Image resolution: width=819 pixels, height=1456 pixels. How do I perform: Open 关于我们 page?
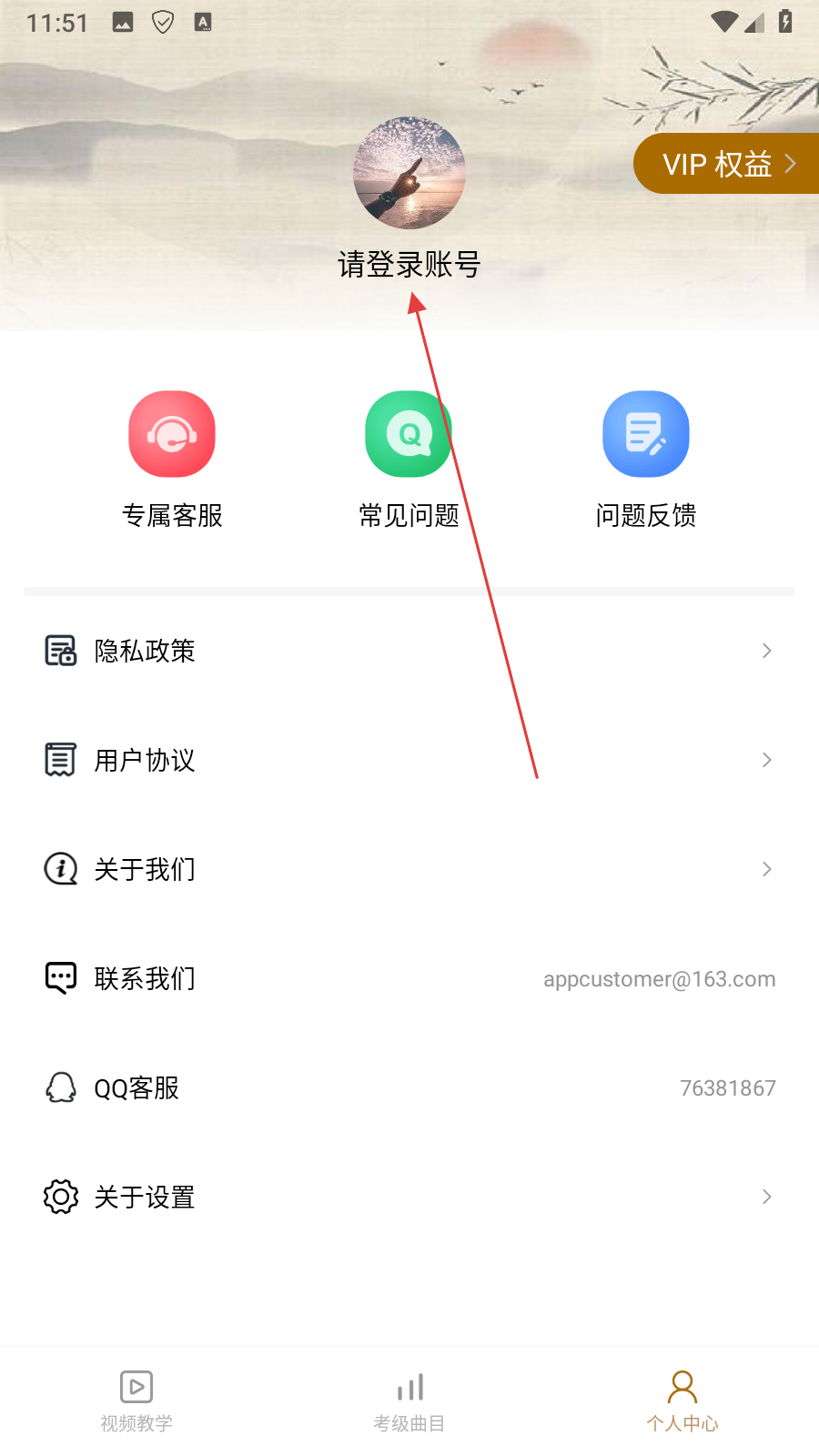pos(409,869)
